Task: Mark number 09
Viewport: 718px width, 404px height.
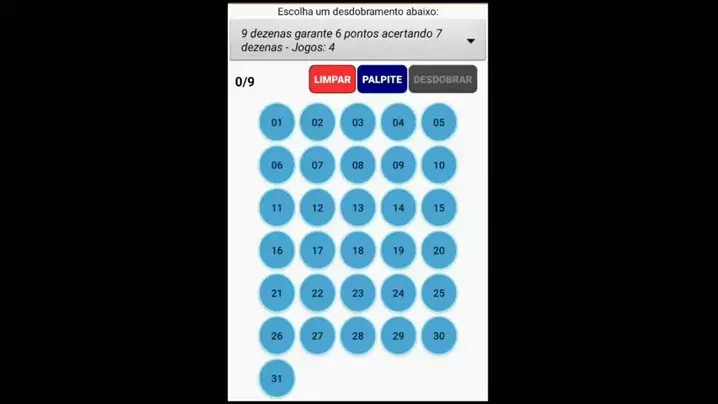Action: point(398,166)
